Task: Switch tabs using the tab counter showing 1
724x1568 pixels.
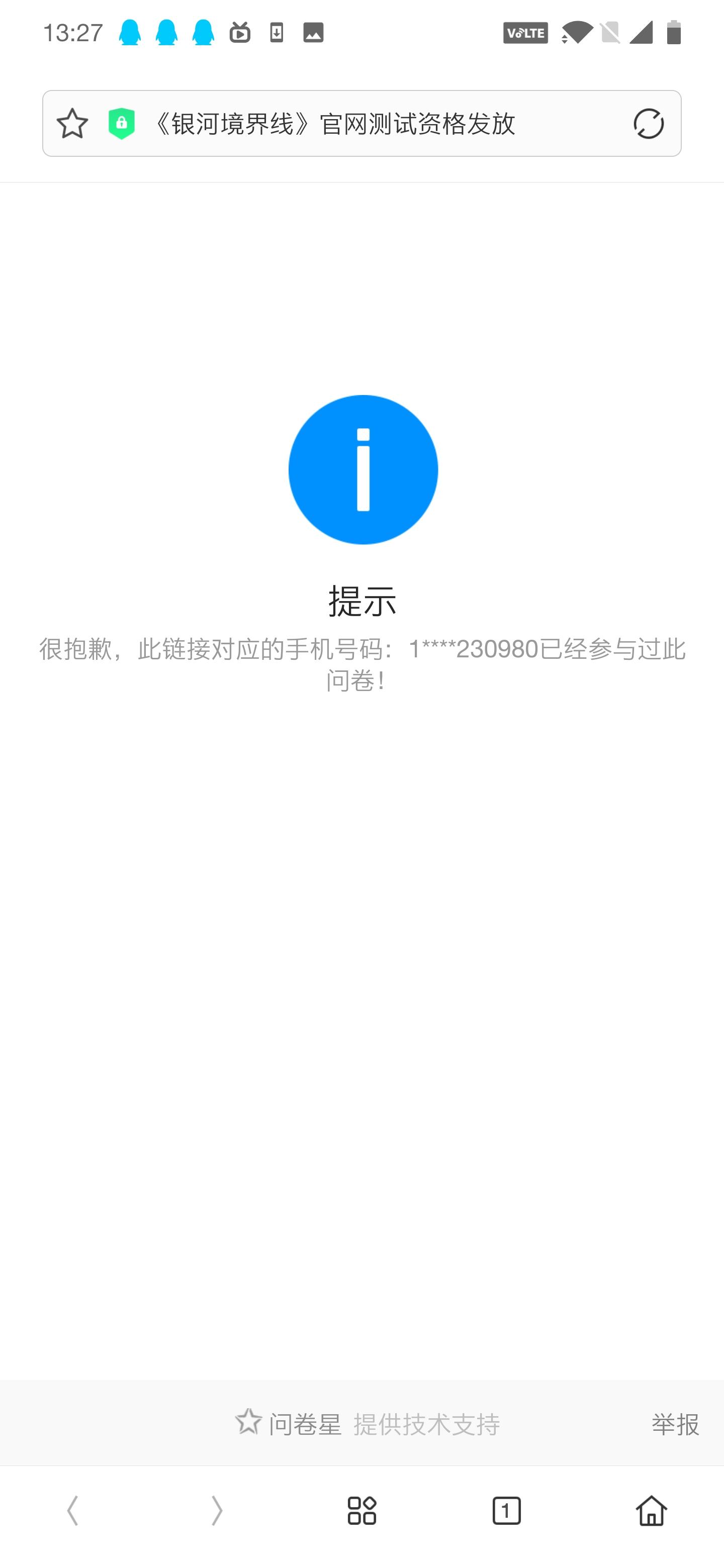Action: point(506,1510)
